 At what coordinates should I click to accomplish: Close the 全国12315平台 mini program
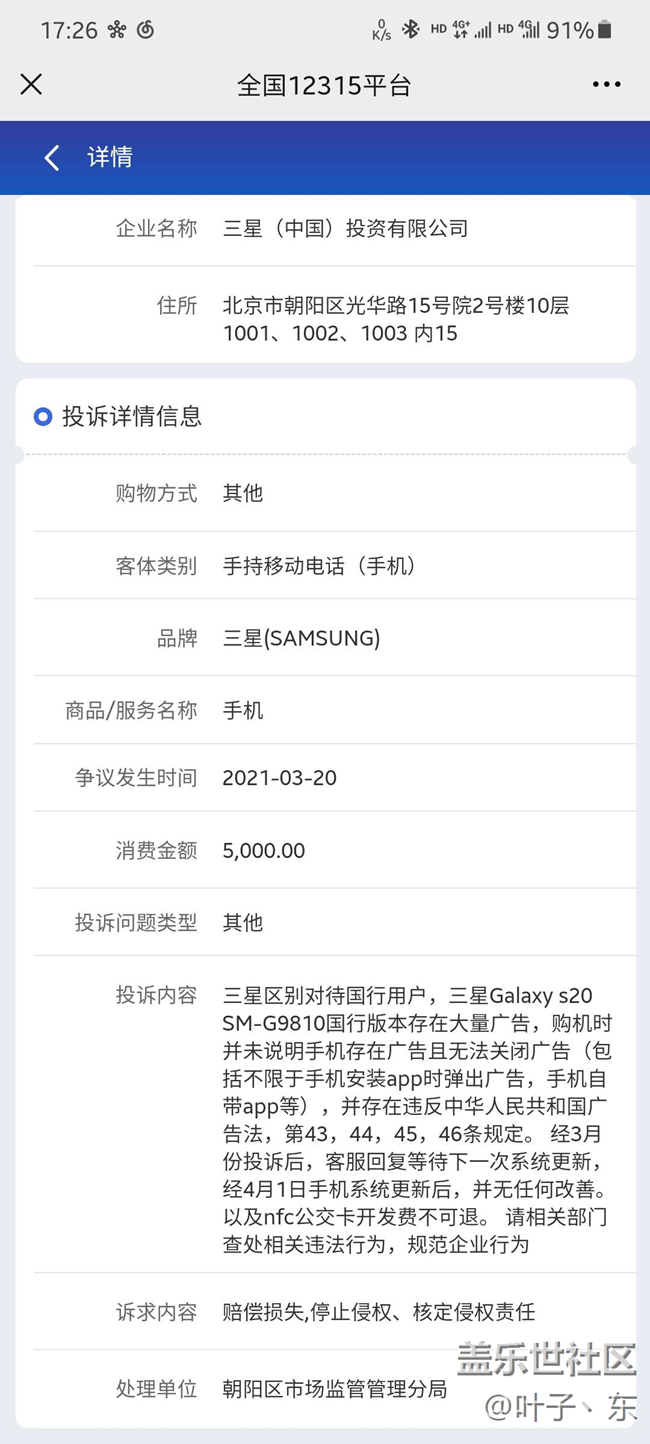pos(31,84)
